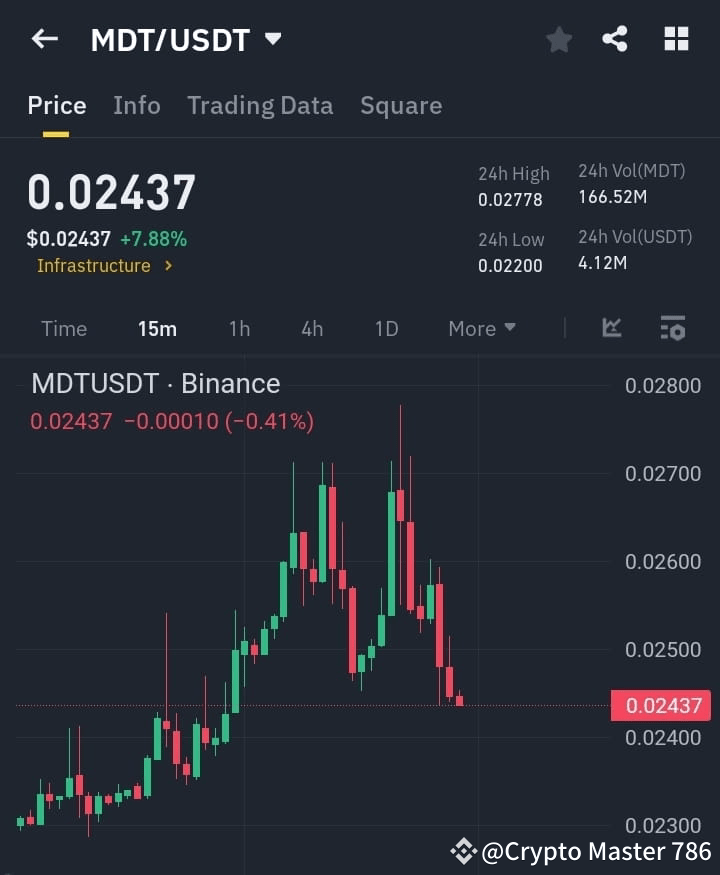Open the More intervals dropdown
The image size is (720, 875).
coord(481,328)
